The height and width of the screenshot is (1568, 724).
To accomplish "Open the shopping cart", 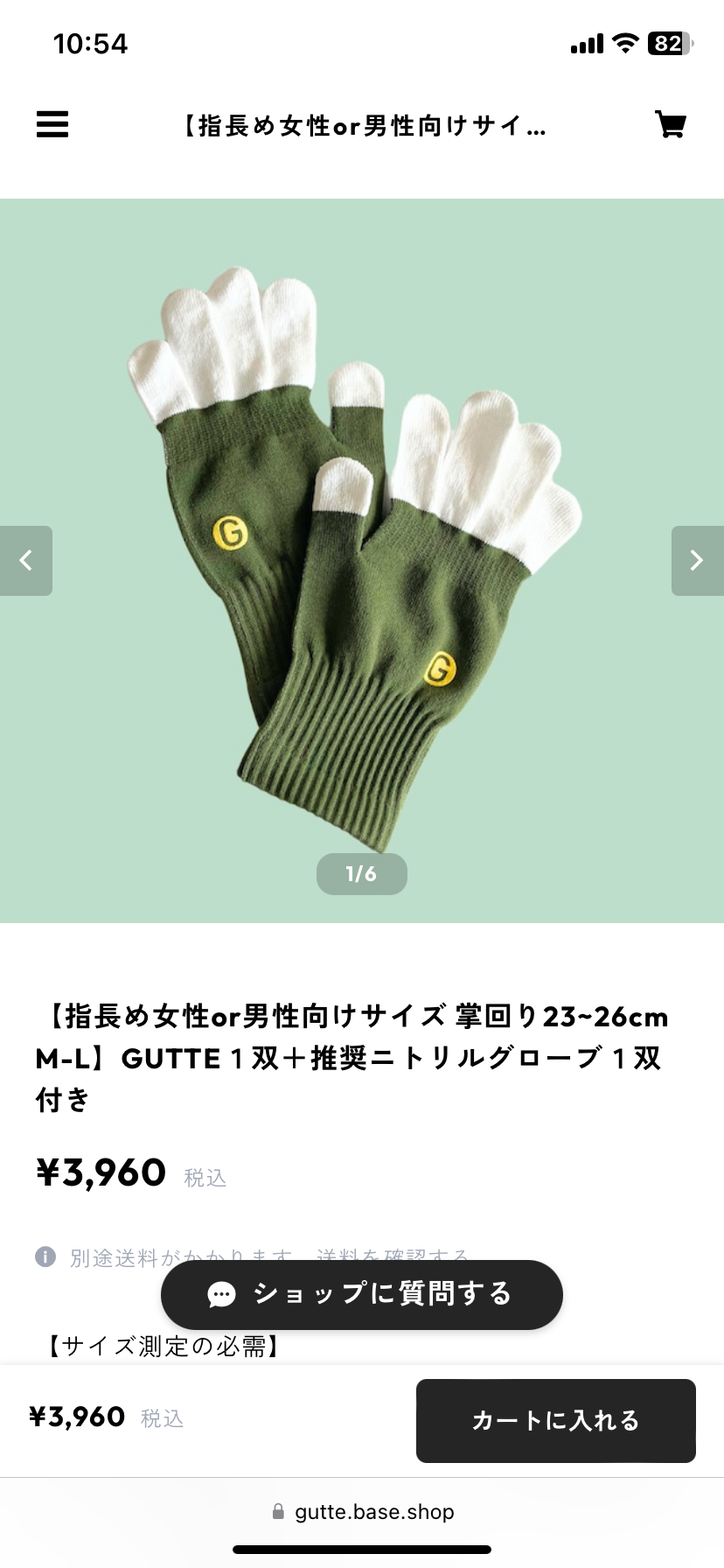I will [x=670, y=124].
